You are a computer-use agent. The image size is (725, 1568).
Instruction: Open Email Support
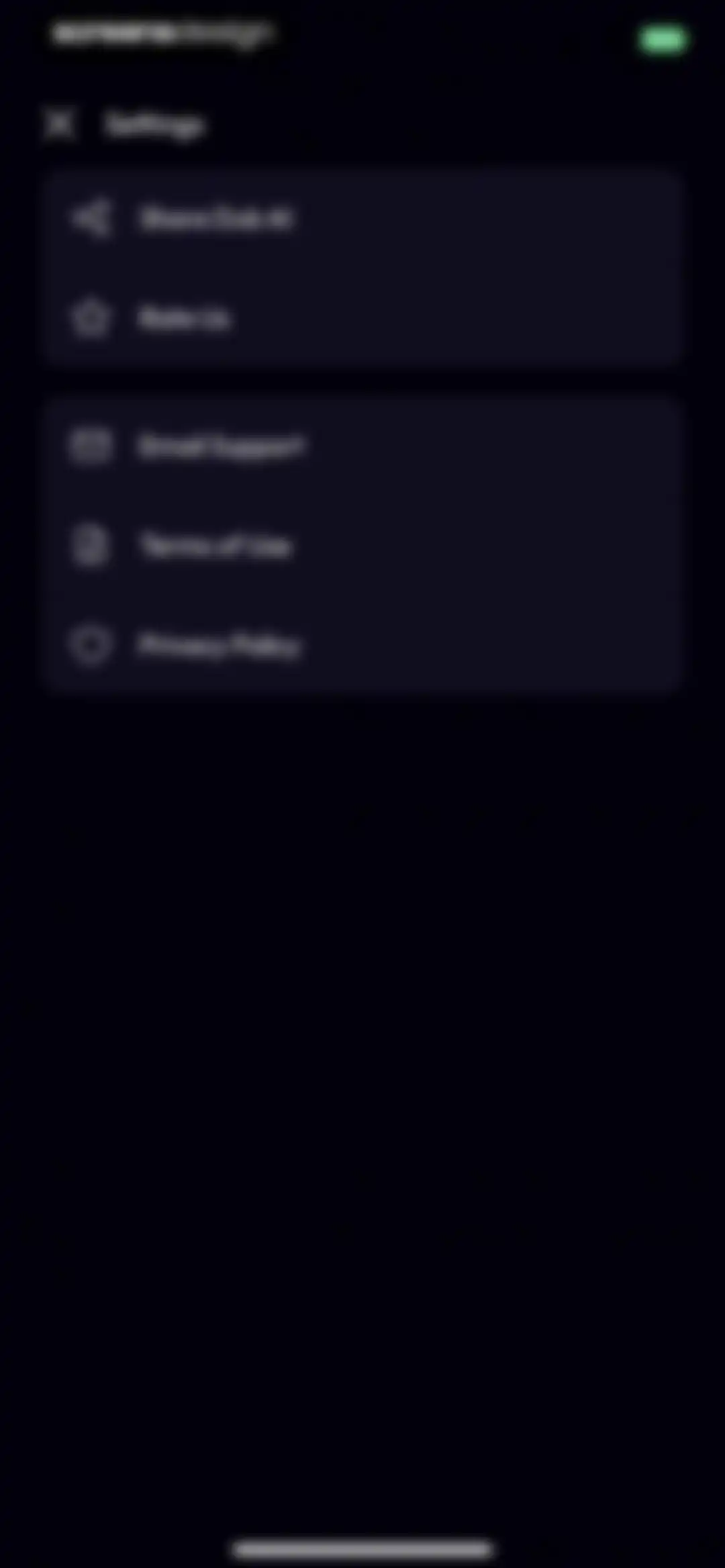click(x=362, y=446)
